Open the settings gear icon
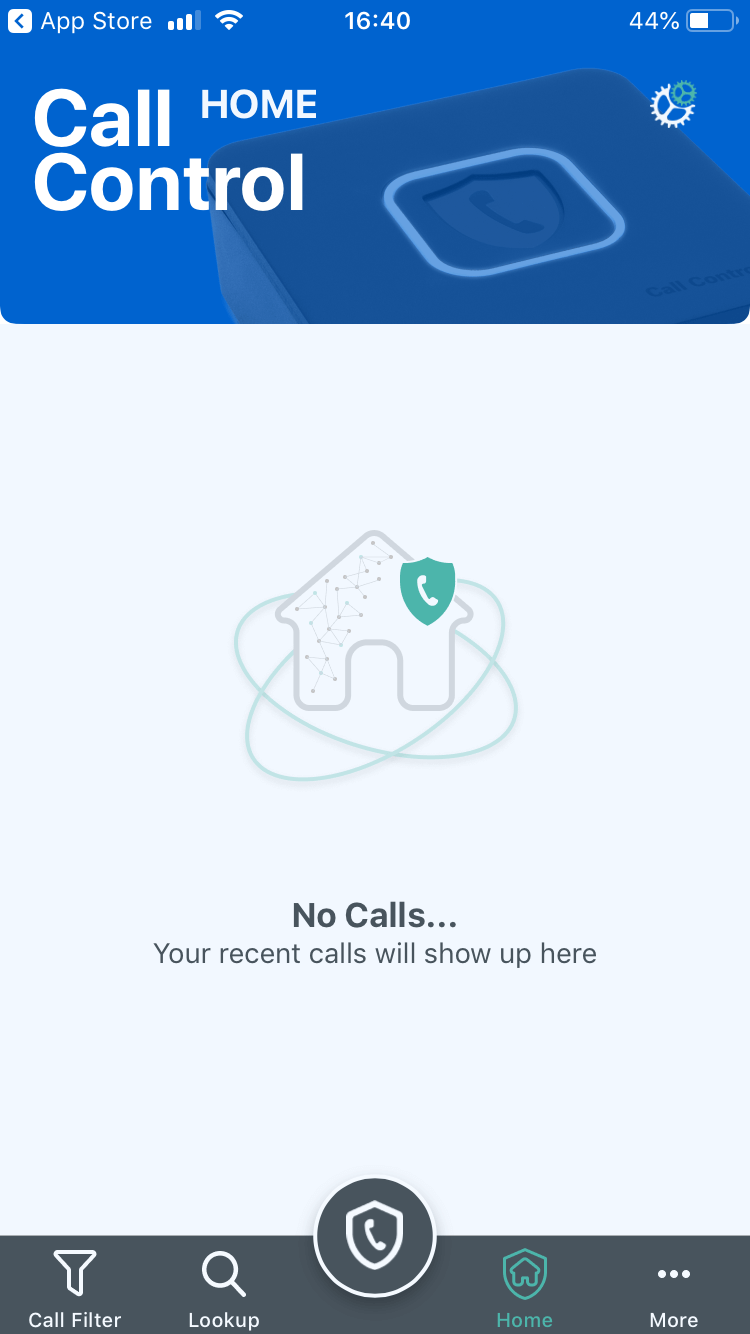Screen dimensions: 750x1334 (672, 104)
